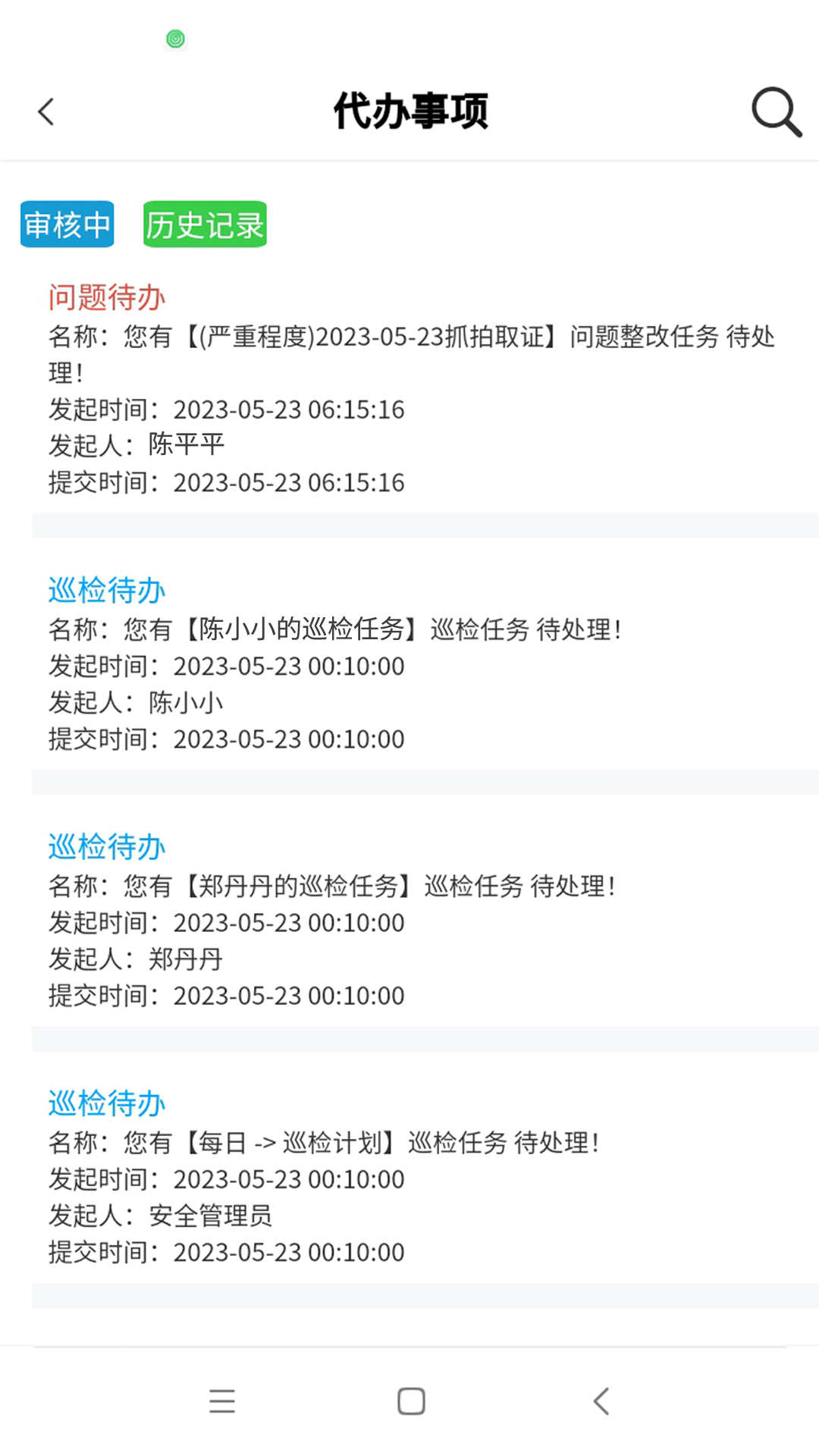View the 巡检待办 task from 郑丹丹
The height and width of the screenshot is (1456, 819).
coord(409,920)
